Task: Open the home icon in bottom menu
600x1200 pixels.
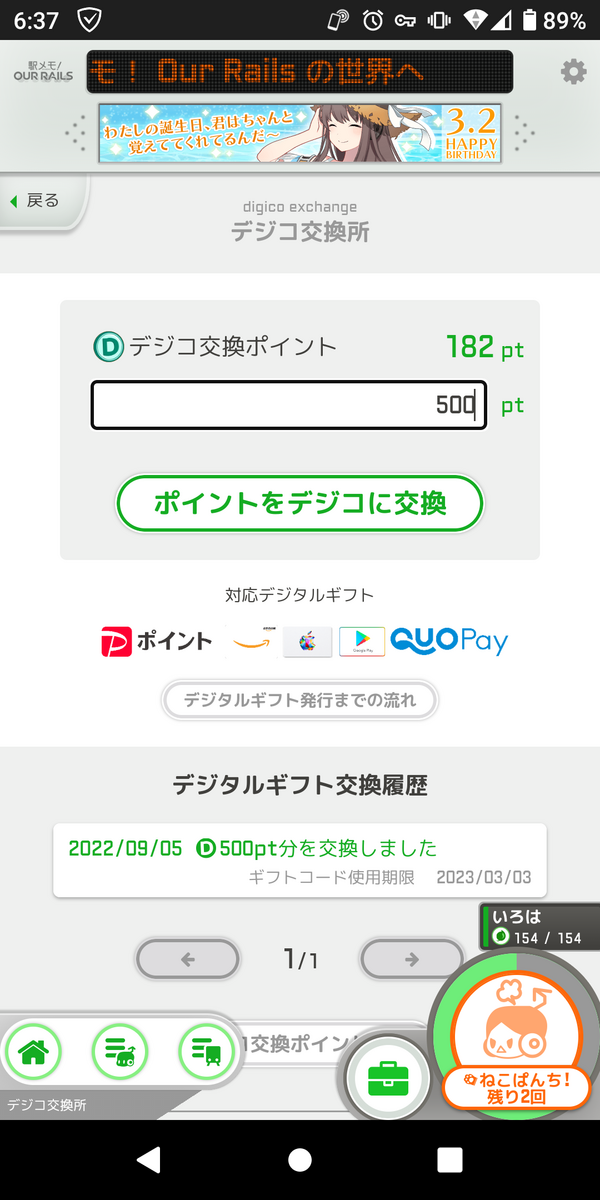Action: click(34, 1052)
